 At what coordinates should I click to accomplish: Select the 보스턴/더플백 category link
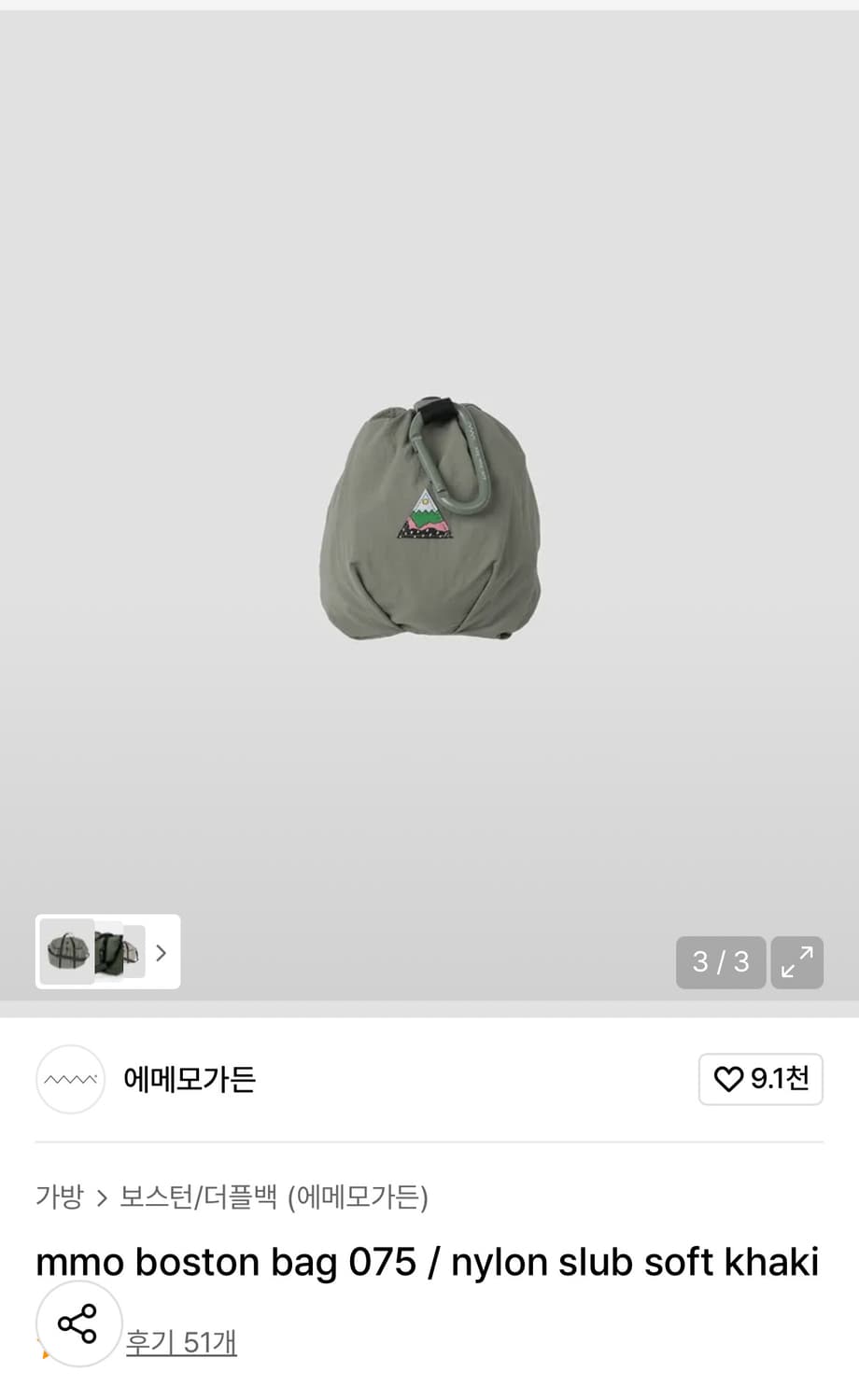(198, 1198)
